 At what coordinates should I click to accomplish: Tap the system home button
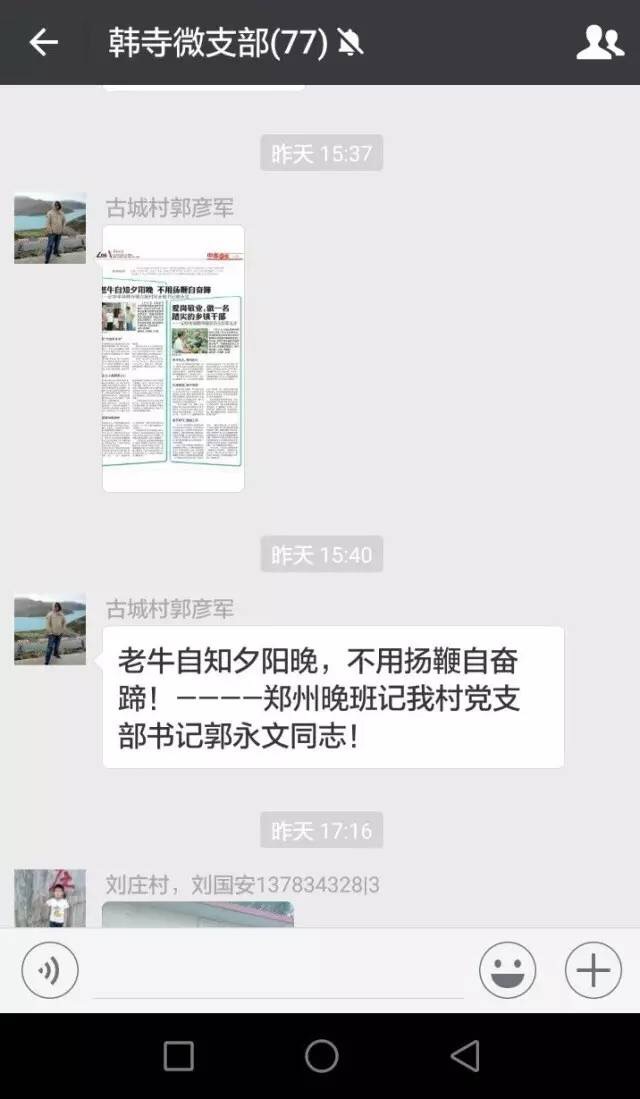point(321,1056)
